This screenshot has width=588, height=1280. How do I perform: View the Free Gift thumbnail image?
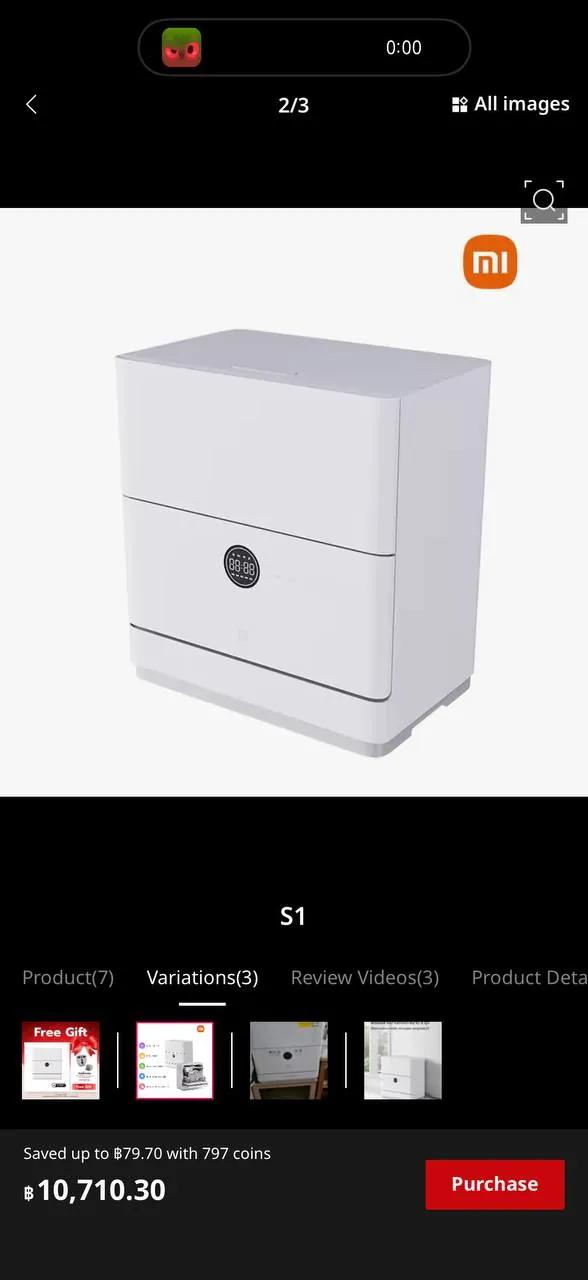pyautogui.click(x=61, y=1060)
